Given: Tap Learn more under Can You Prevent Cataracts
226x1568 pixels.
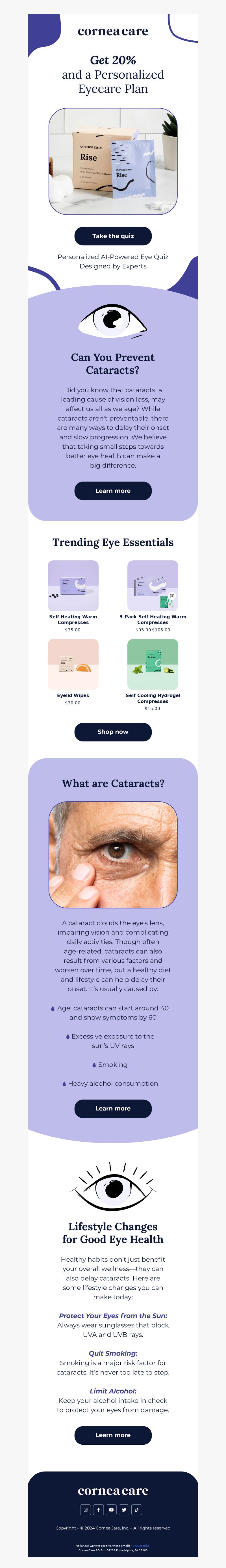Looking at the screenshot, I should pyautogui.click(x=113, y=491).
